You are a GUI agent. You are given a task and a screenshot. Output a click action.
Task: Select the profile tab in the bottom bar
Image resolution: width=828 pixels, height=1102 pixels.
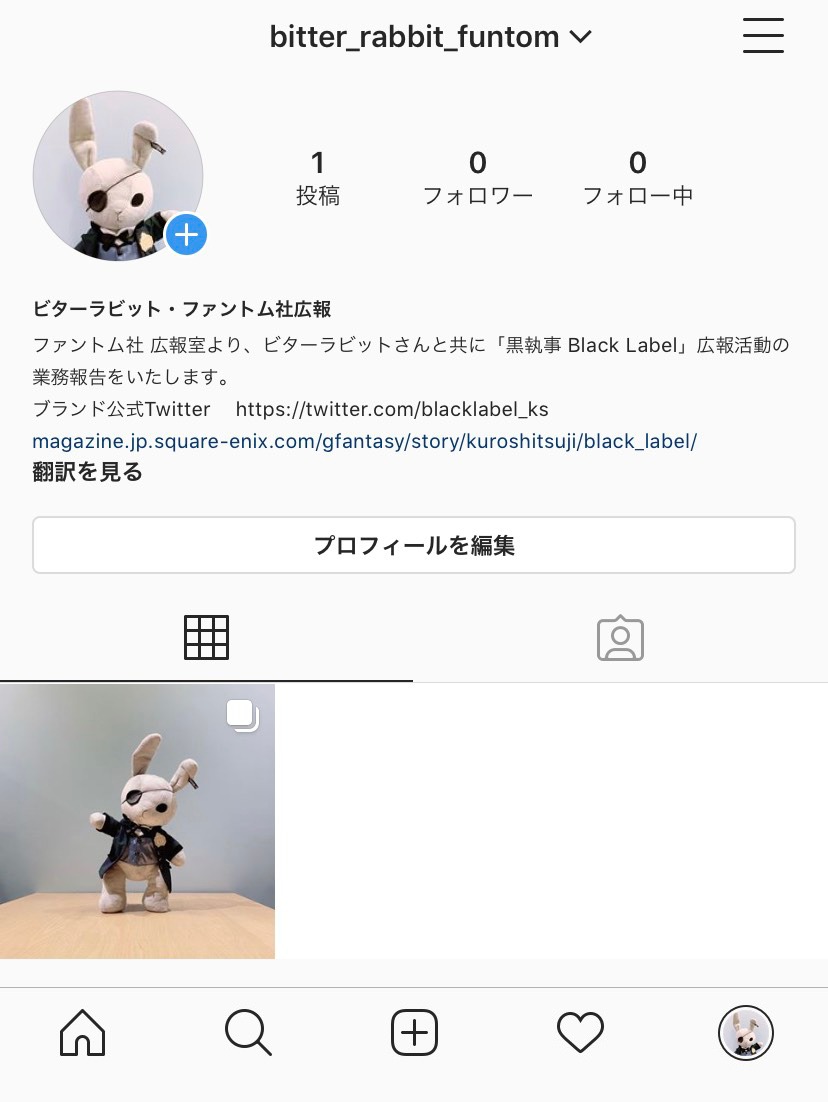pyautogui.click(x=746, y=1032)
